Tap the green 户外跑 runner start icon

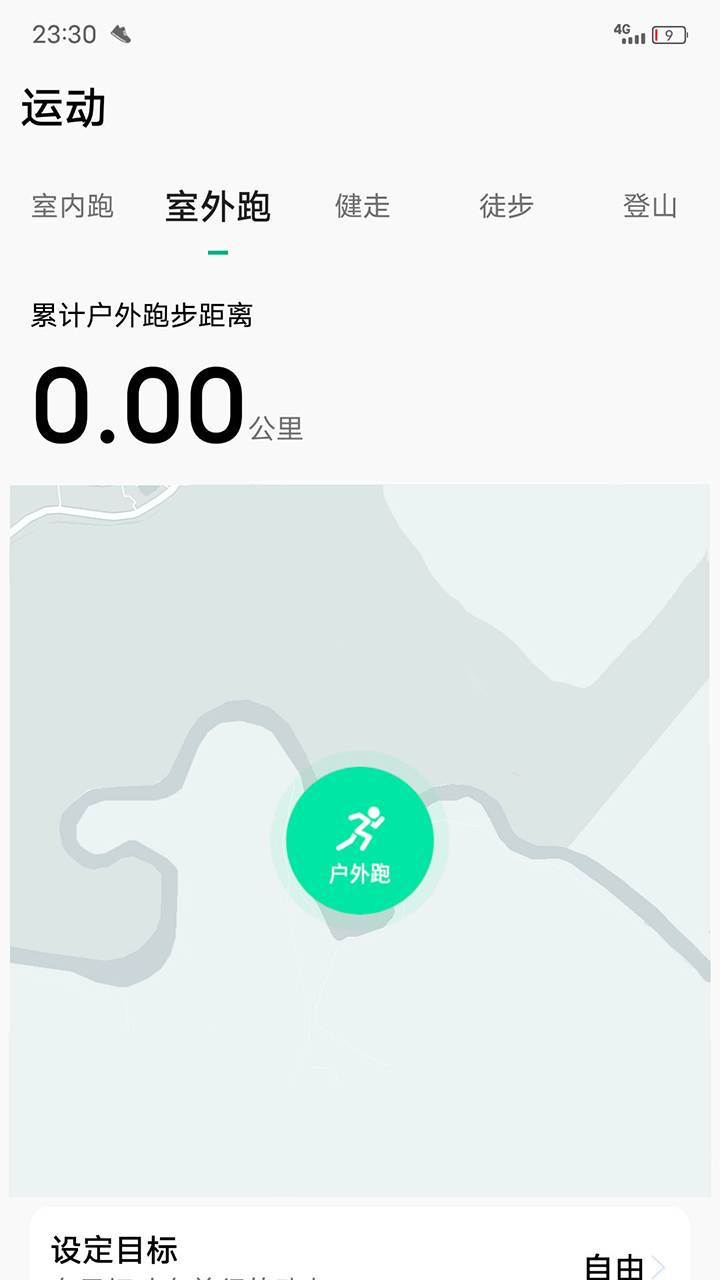coord(360,840)
